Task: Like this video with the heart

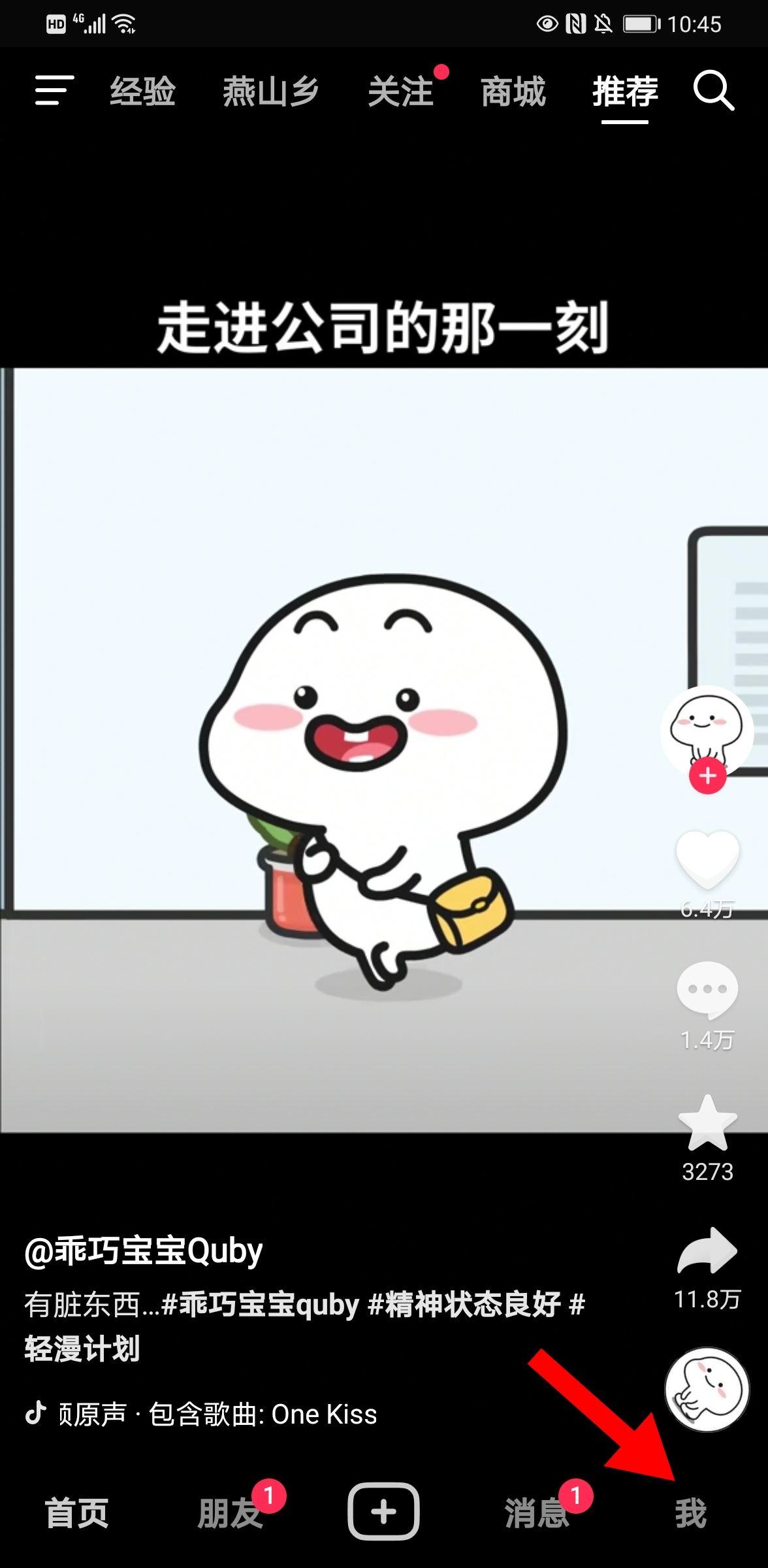Action: point(707,860)
